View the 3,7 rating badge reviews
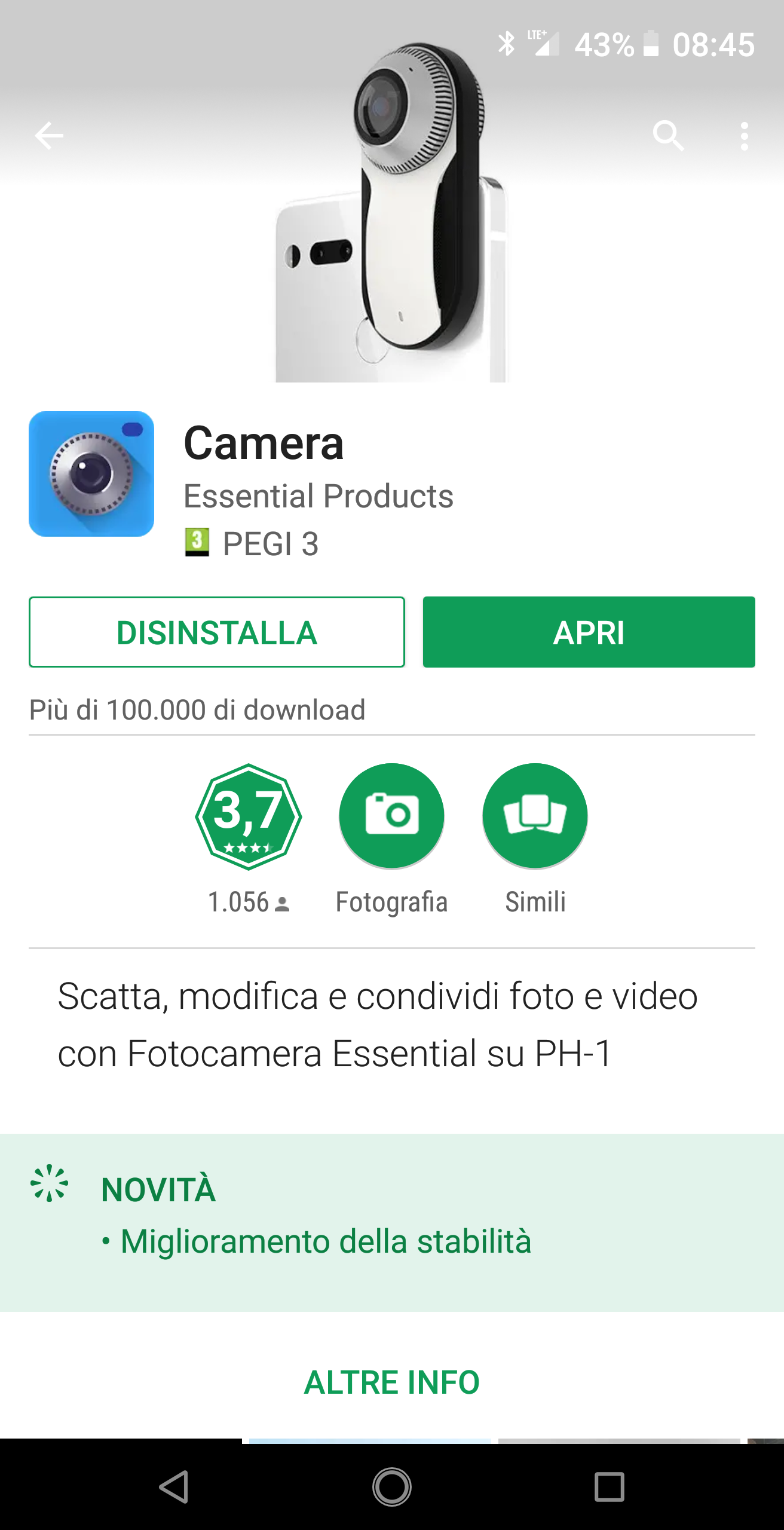784x1530 pixels. click(x=249, y=816)
